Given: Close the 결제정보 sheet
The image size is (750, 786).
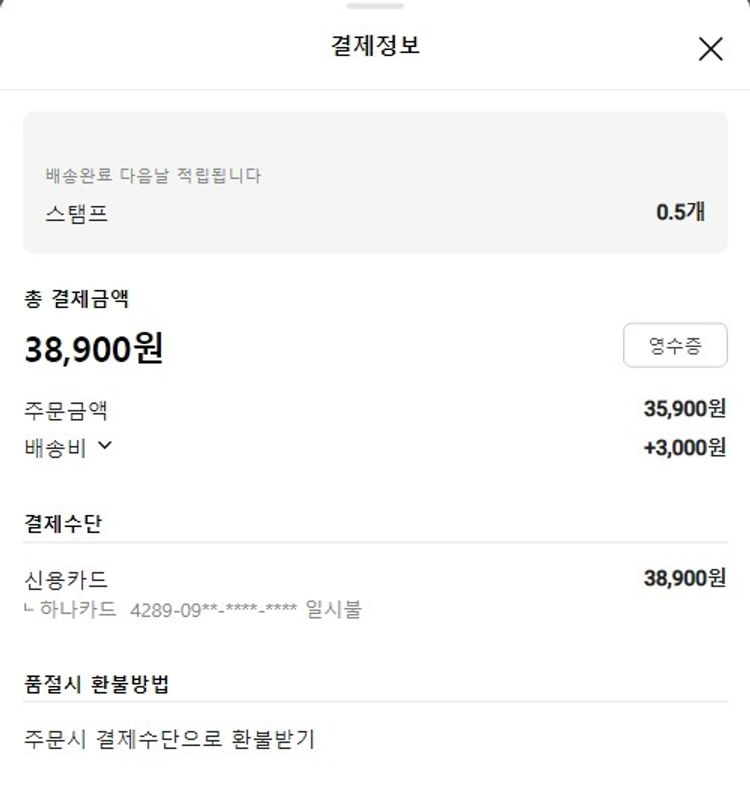Looking at the screenshot, I should point(710,48).
